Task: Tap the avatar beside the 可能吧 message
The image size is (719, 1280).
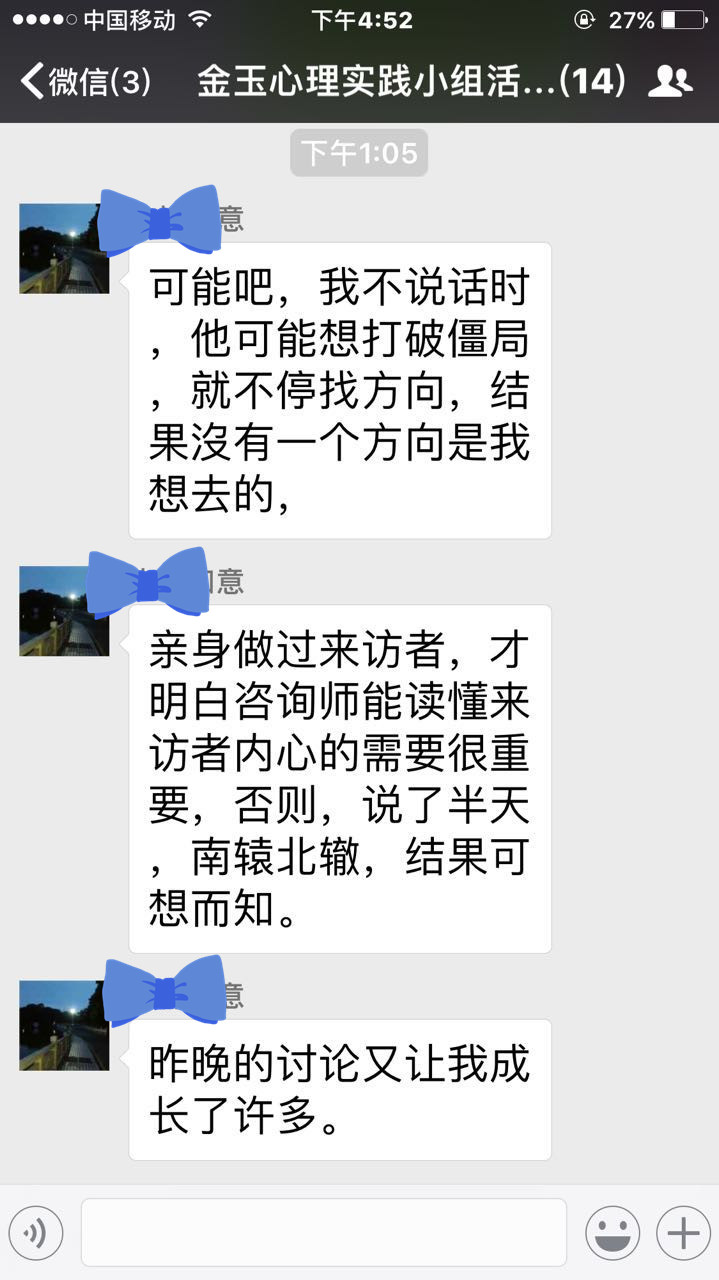Action: pyautogui.click(x=63, y=248)
